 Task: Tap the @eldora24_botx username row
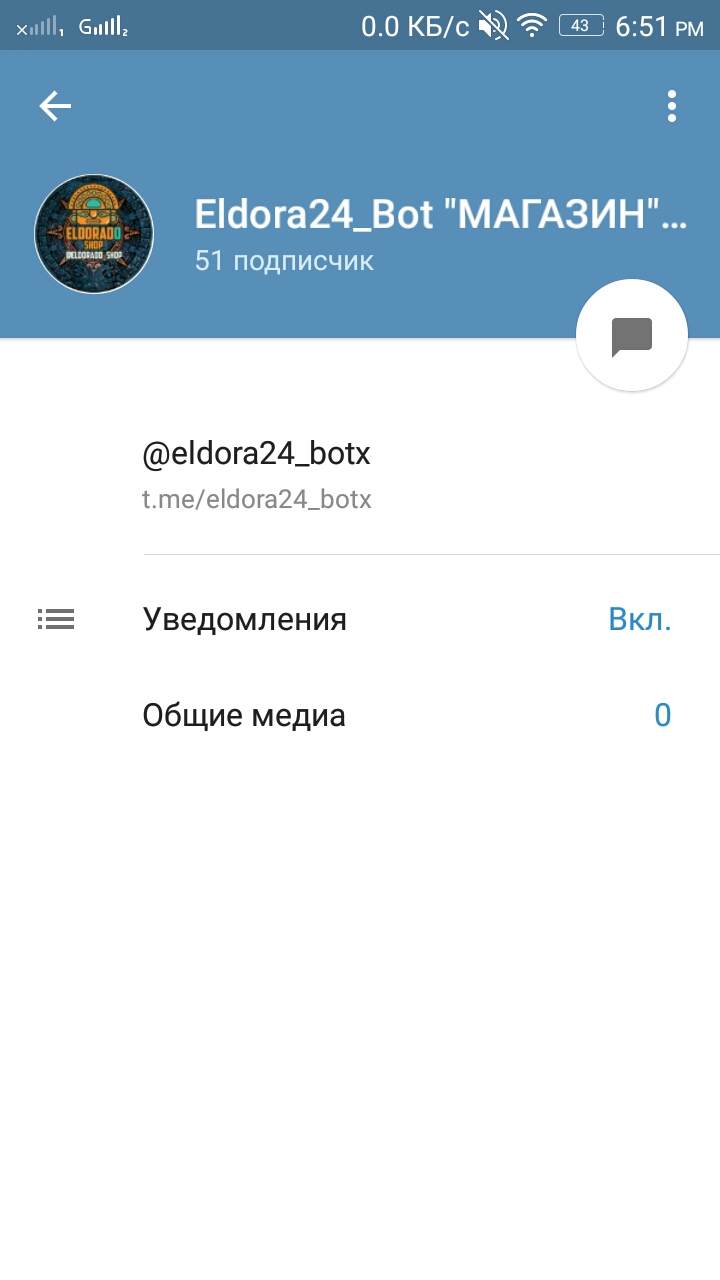pyautogui.click(x=360, y=476)
